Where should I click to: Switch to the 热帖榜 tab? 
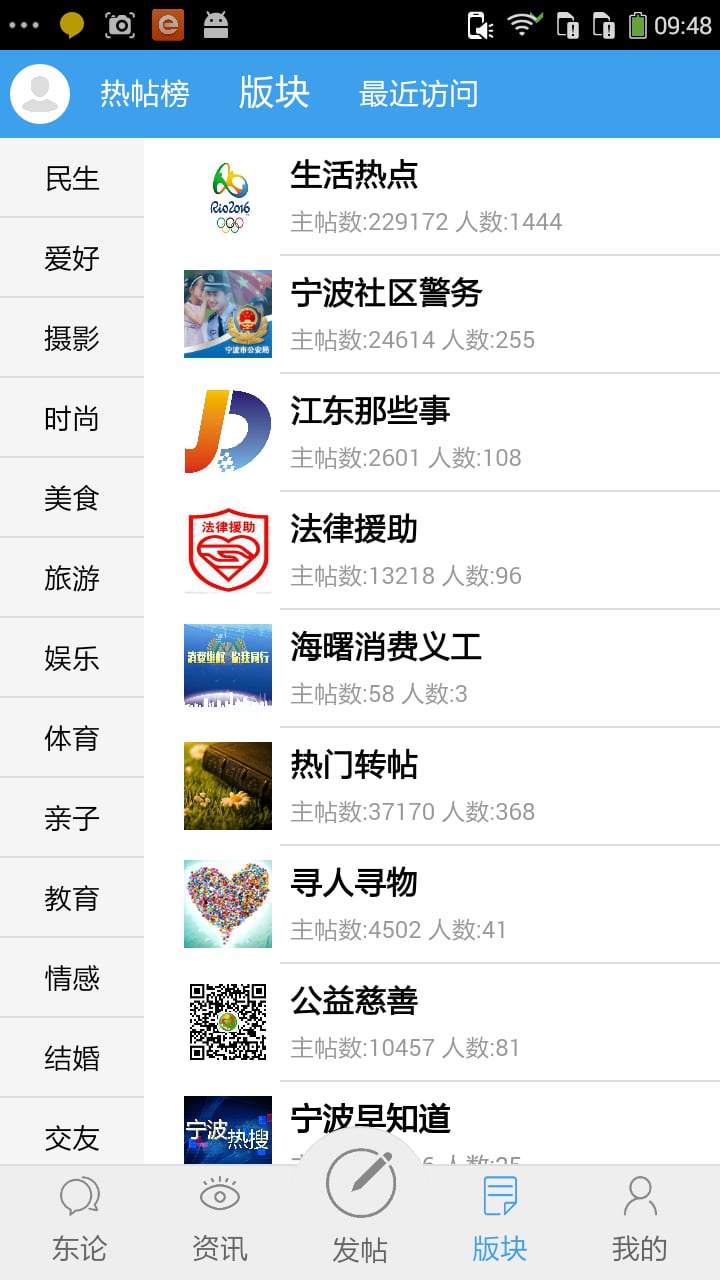coord(145,94)
